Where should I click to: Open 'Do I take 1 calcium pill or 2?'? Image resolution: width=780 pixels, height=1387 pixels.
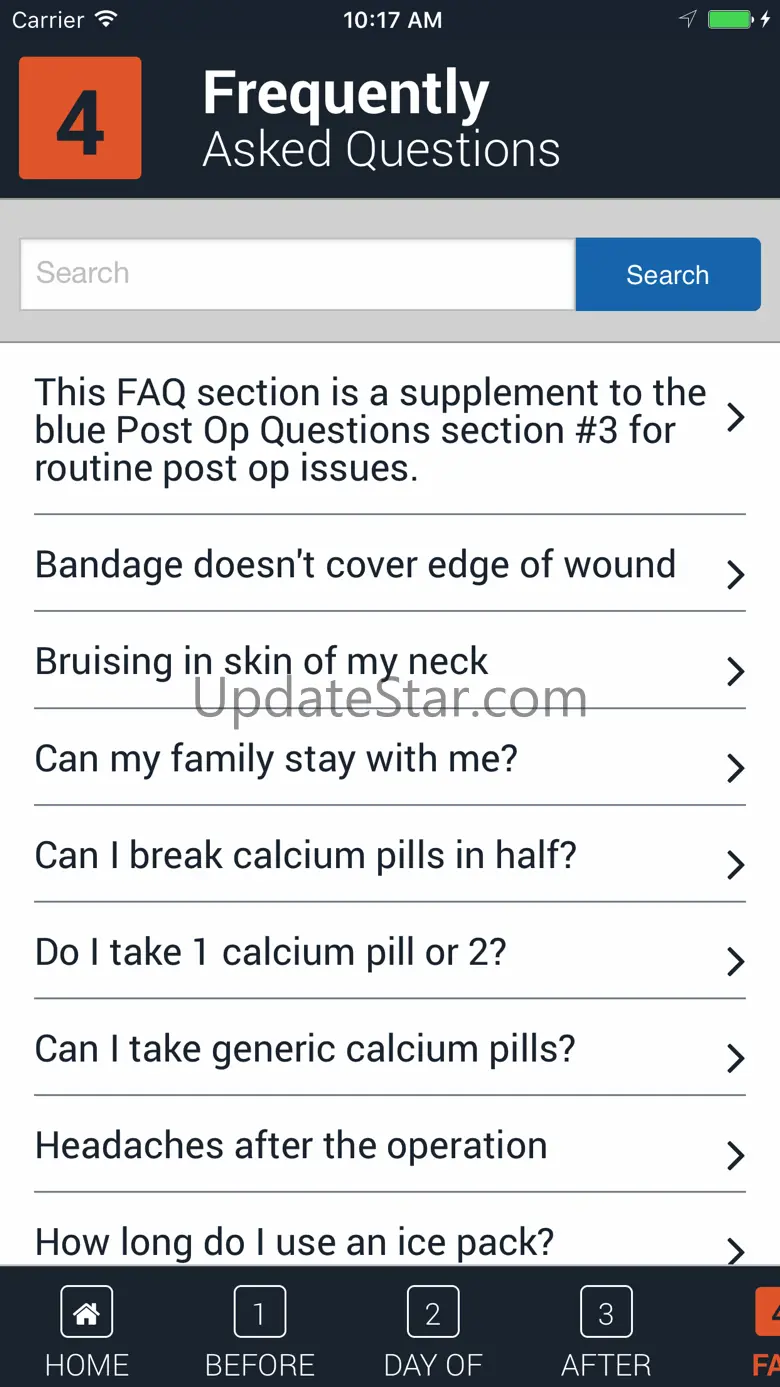390,952
